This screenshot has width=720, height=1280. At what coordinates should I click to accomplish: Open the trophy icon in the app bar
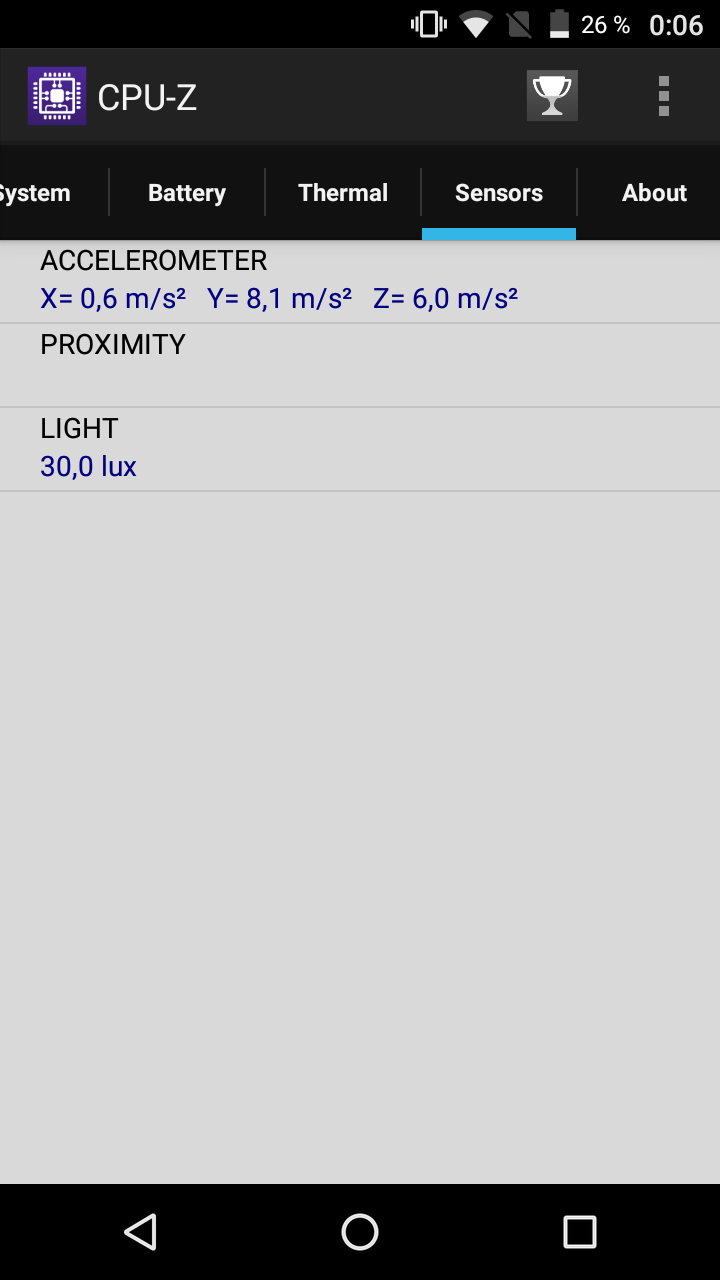point(552,96)
